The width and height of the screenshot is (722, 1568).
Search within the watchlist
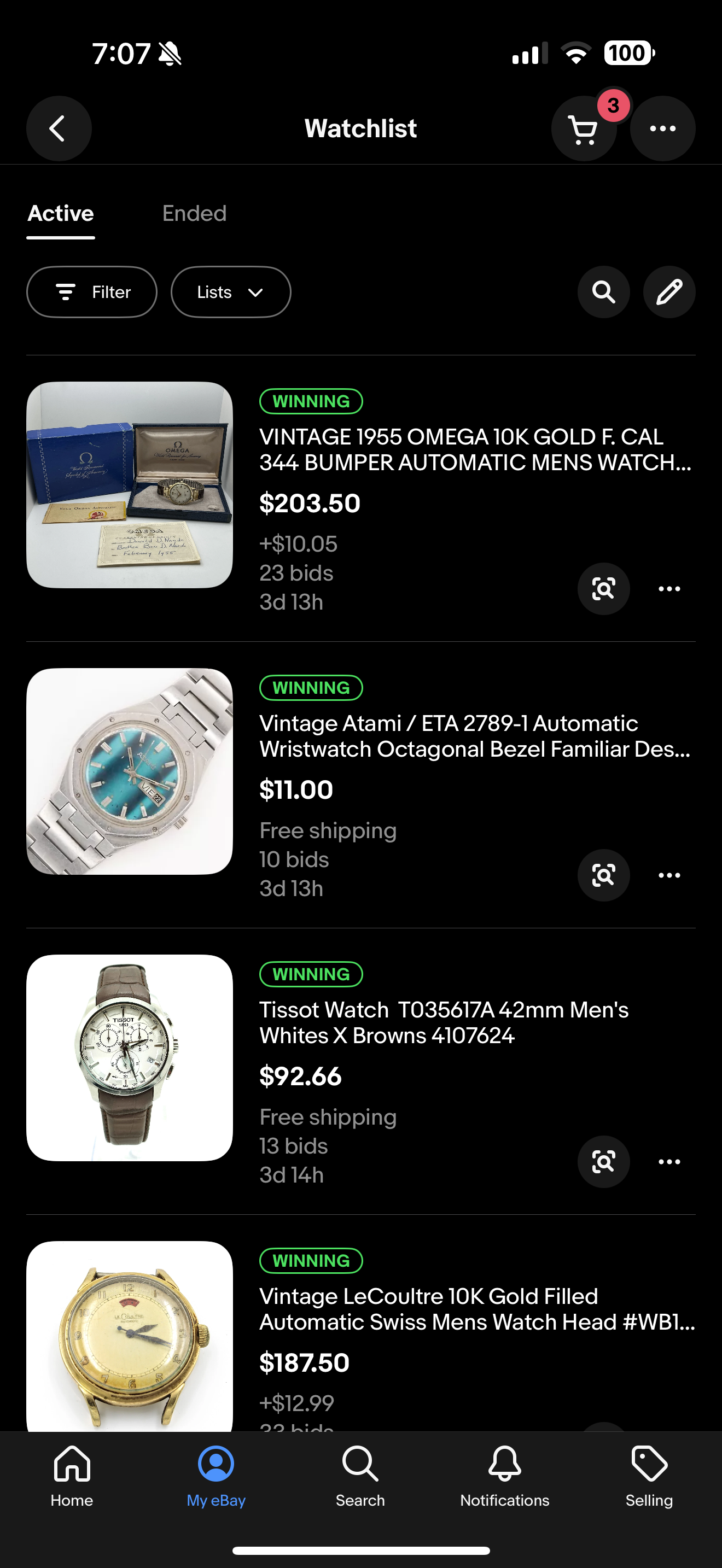point(603,292)
